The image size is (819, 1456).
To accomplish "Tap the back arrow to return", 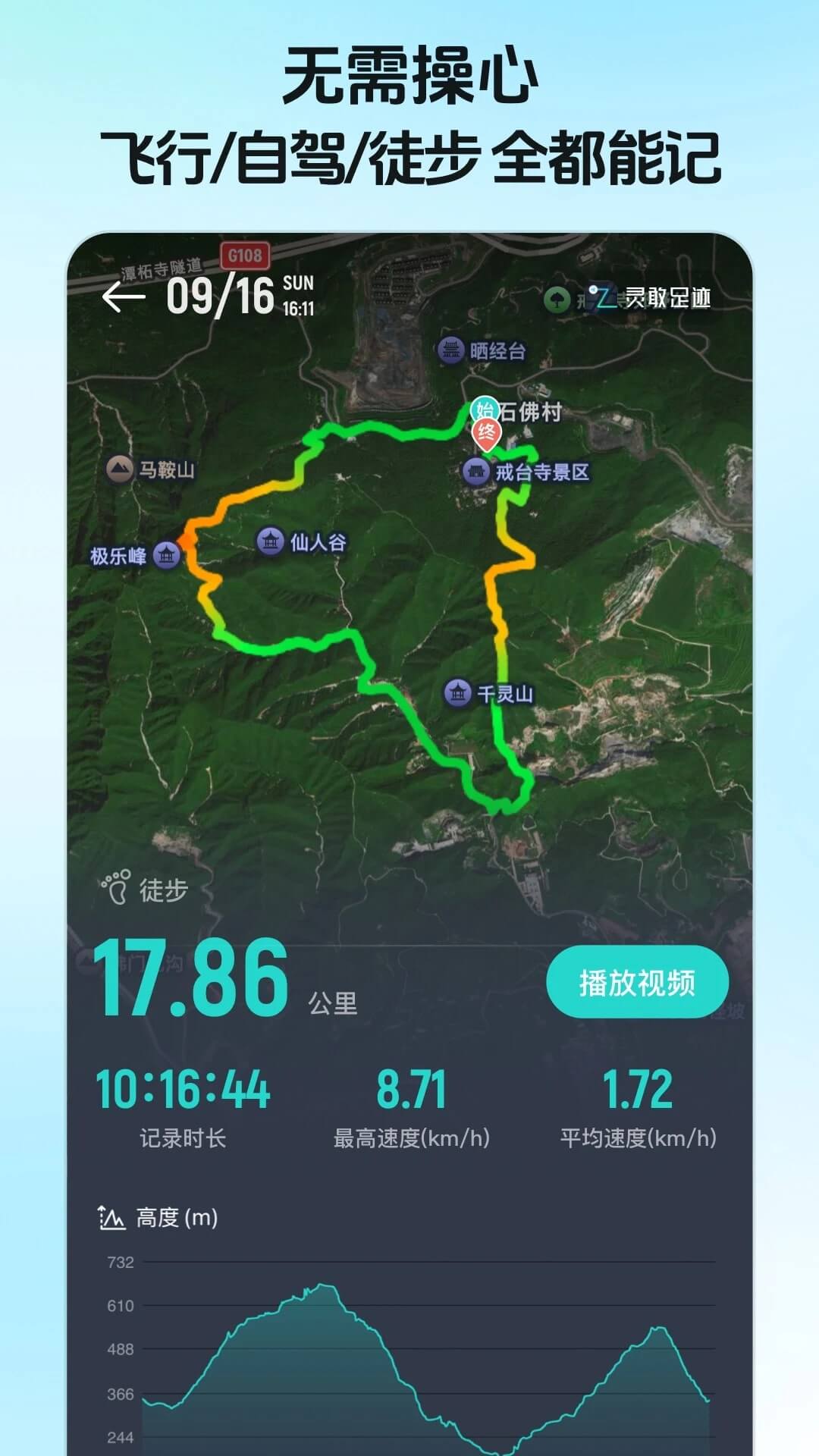I will [x=124, y=298].
